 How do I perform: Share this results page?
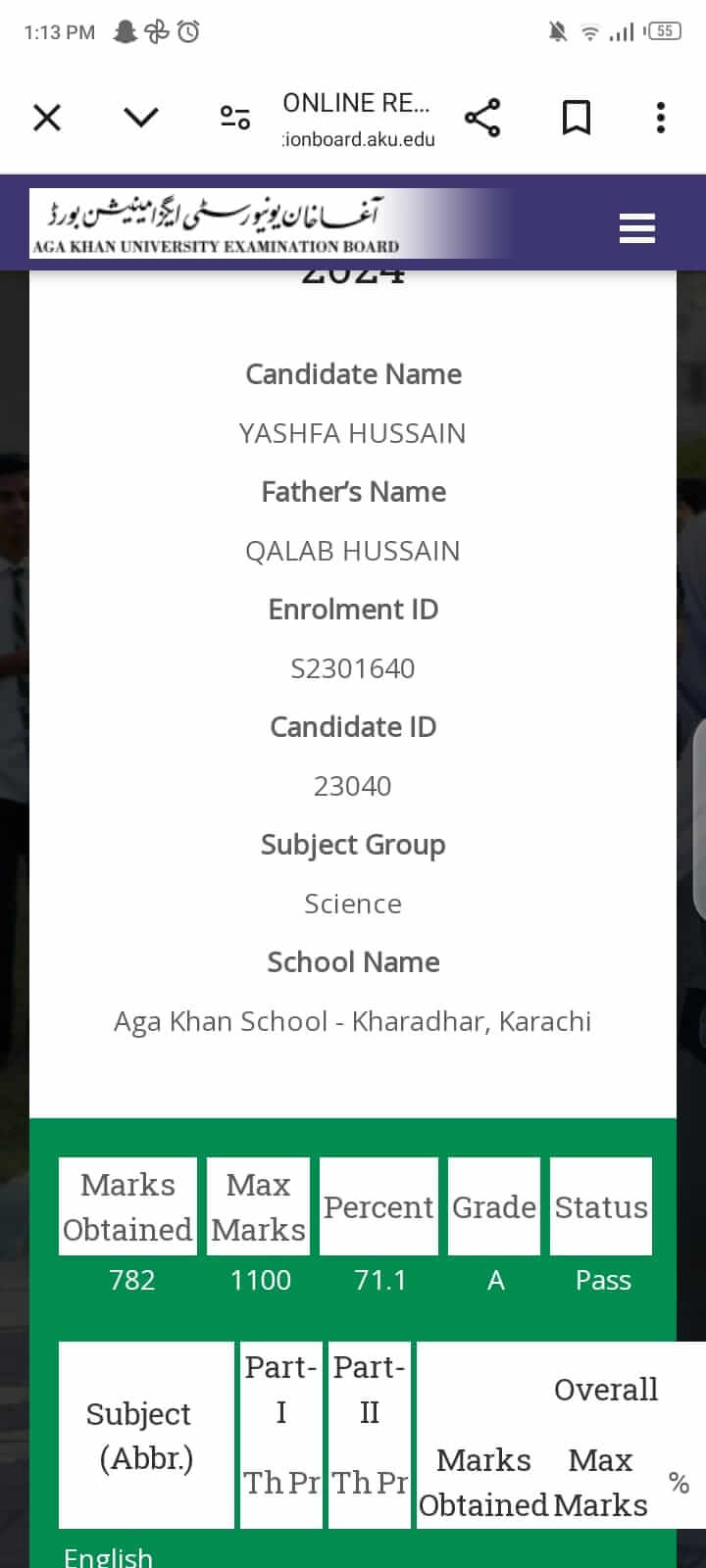482,118
